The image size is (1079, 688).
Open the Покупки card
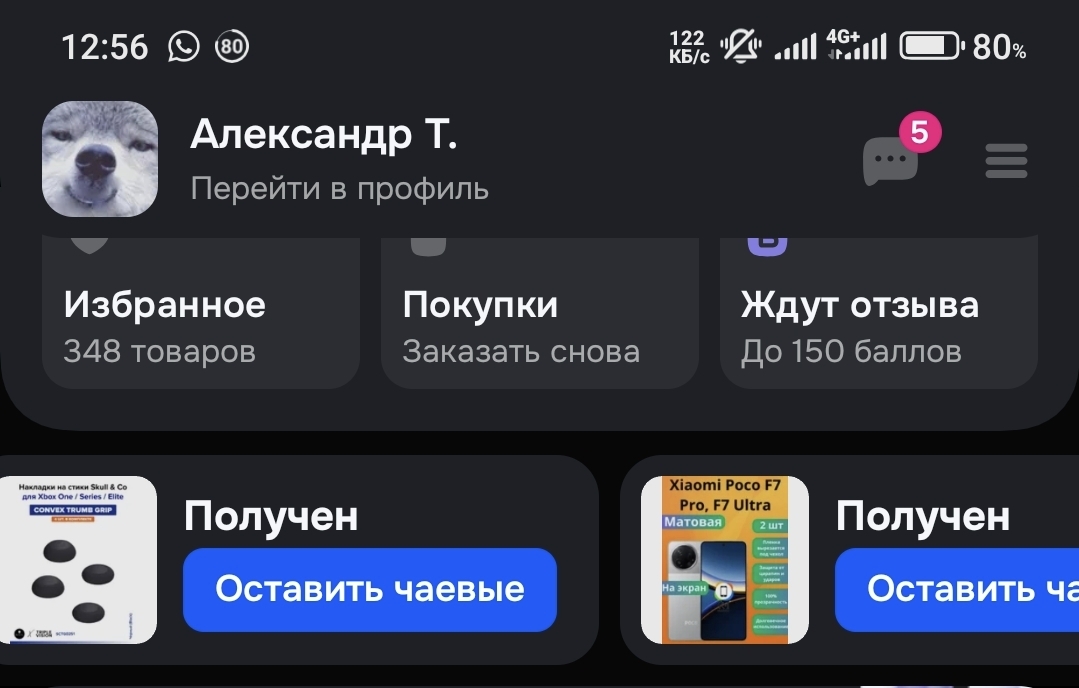(539, 320)
